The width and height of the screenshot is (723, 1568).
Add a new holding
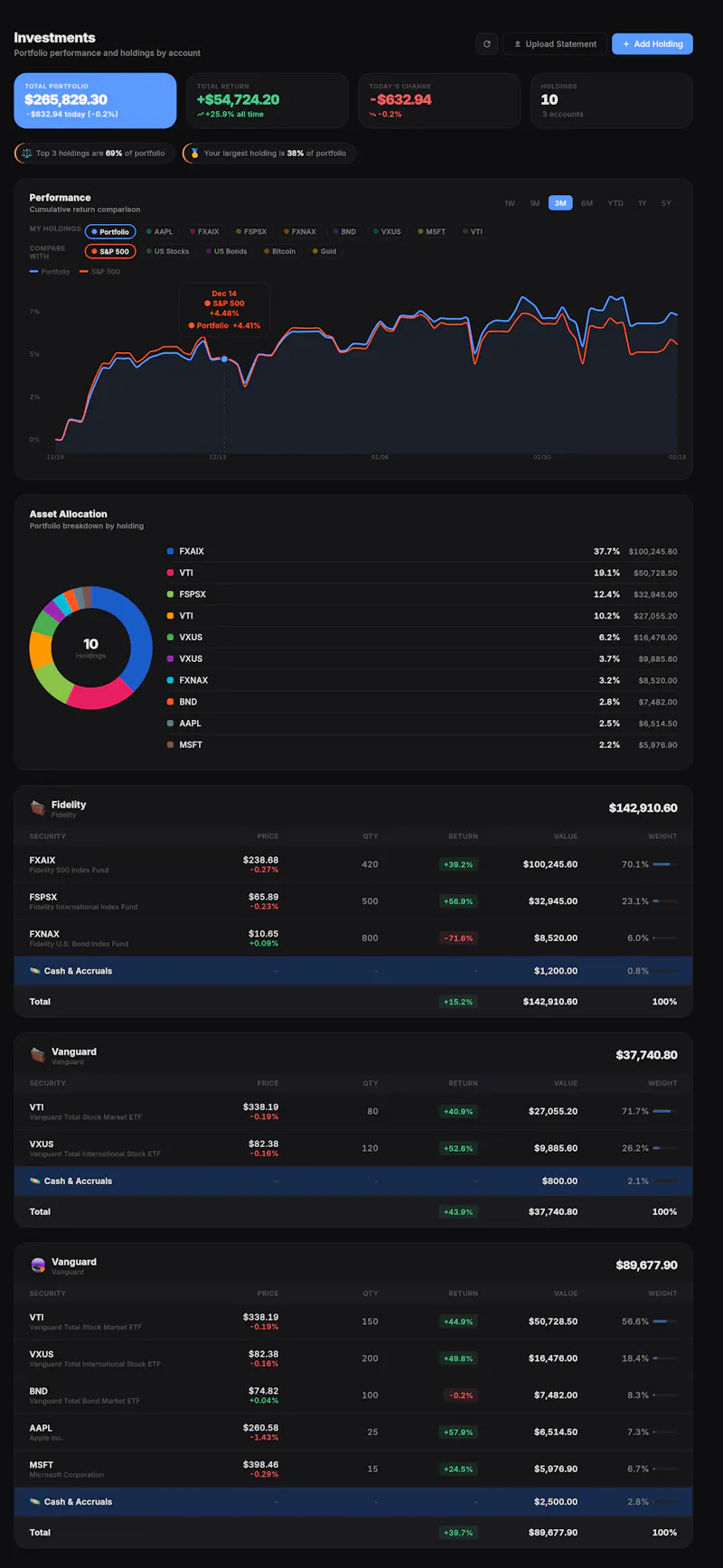[653, 43]
